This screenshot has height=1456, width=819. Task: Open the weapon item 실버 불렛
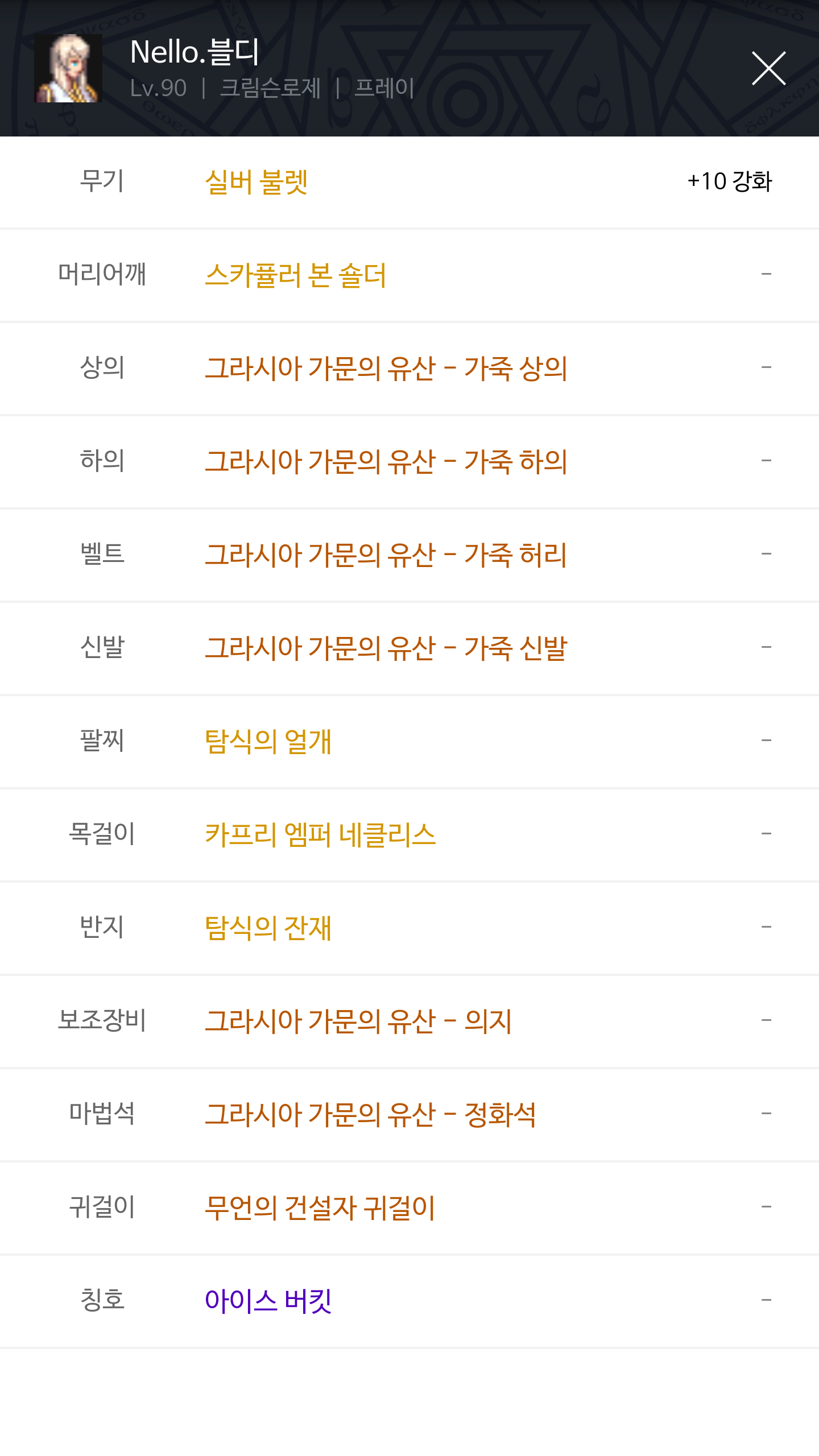click(256, 182)
